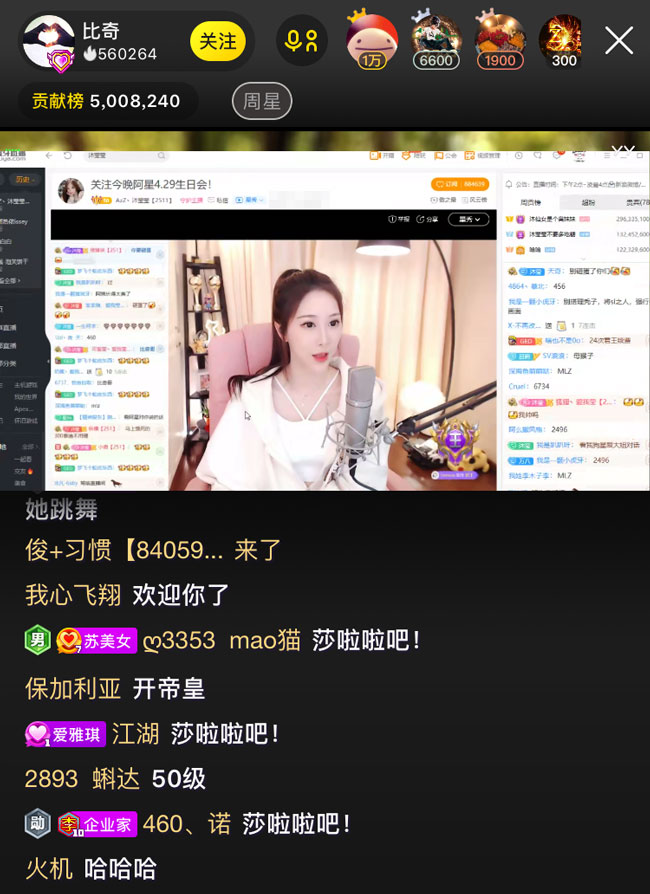The height and width of the screenshot is (894, 650).
Task: Open user 保加利亚 in chat
Action: coord(72,688)
